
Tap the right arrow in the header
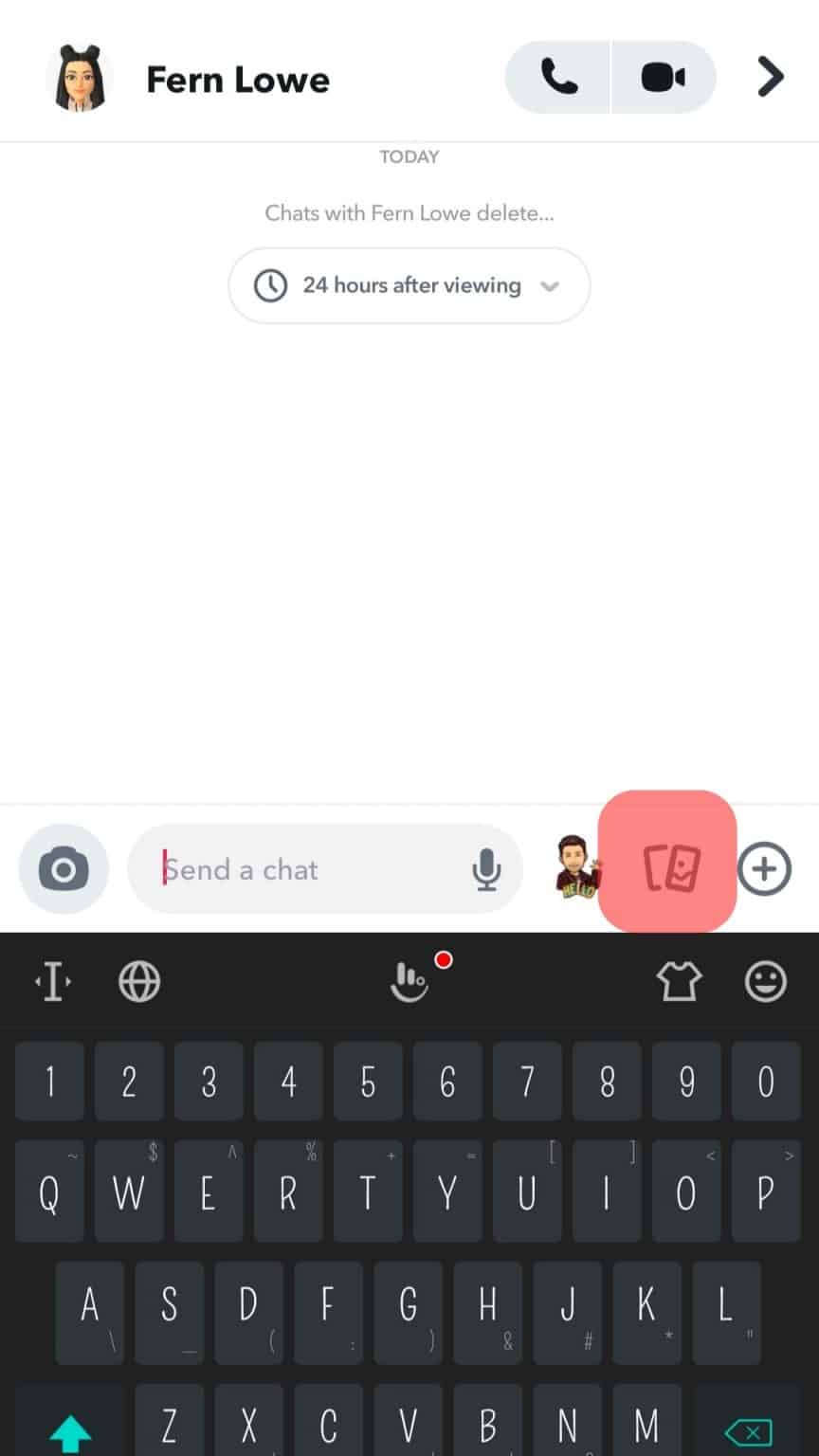pyautogui.click(x=771, y=78)
